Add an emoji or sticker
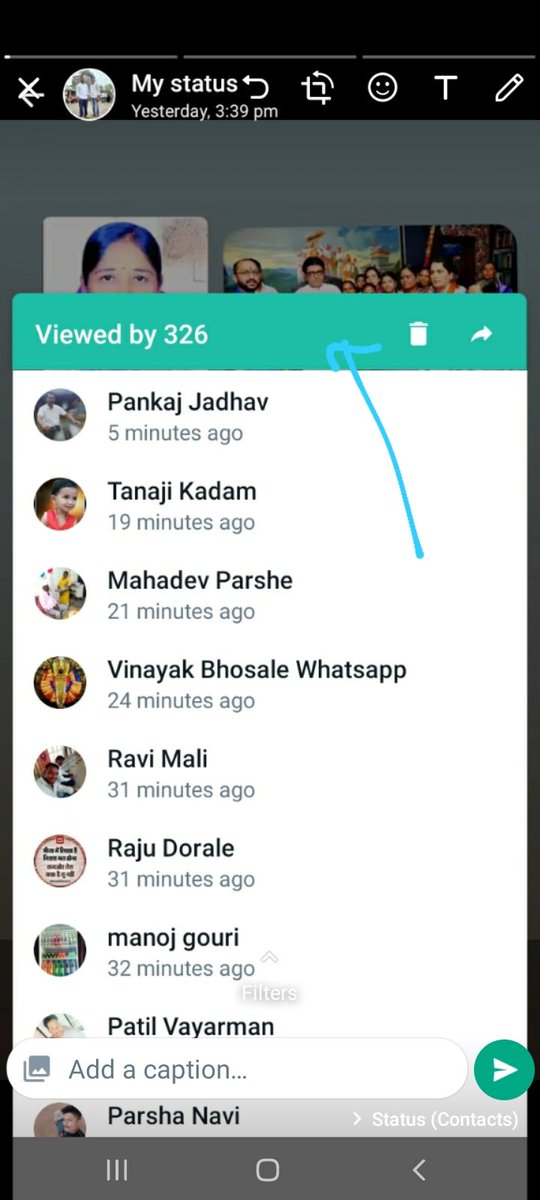 pyautogui.click(x=382, y=89)
